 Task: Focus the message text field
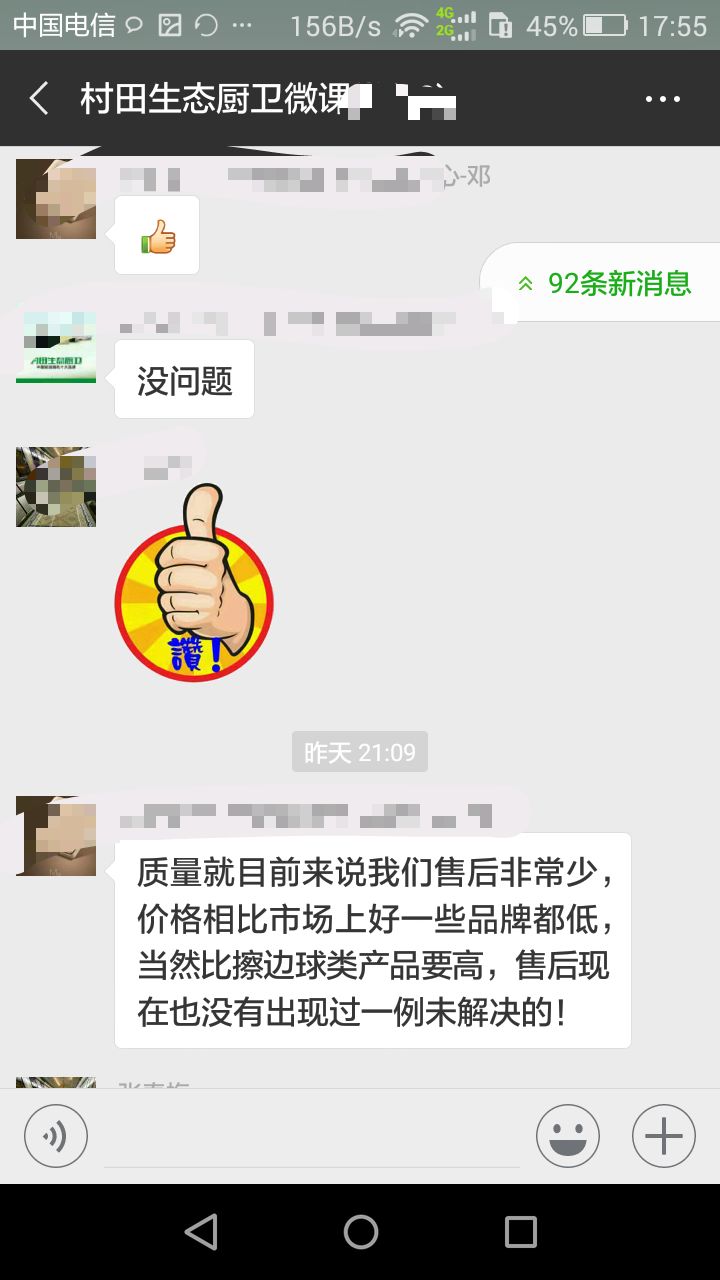click(311, 1136)
